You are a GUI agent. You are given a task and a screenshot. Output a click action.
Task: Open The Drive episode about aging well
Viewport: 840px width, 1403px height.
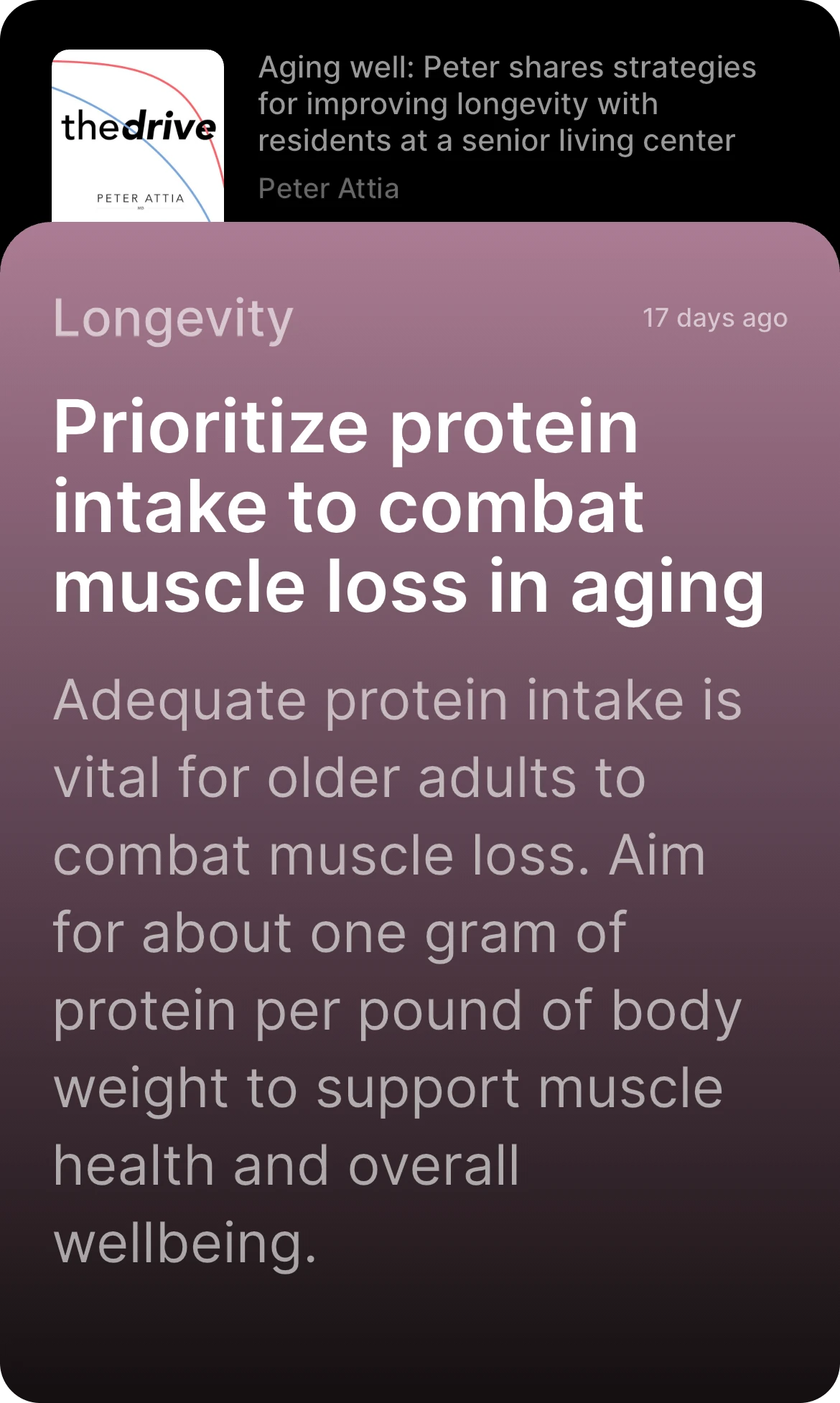coord(506,105)
